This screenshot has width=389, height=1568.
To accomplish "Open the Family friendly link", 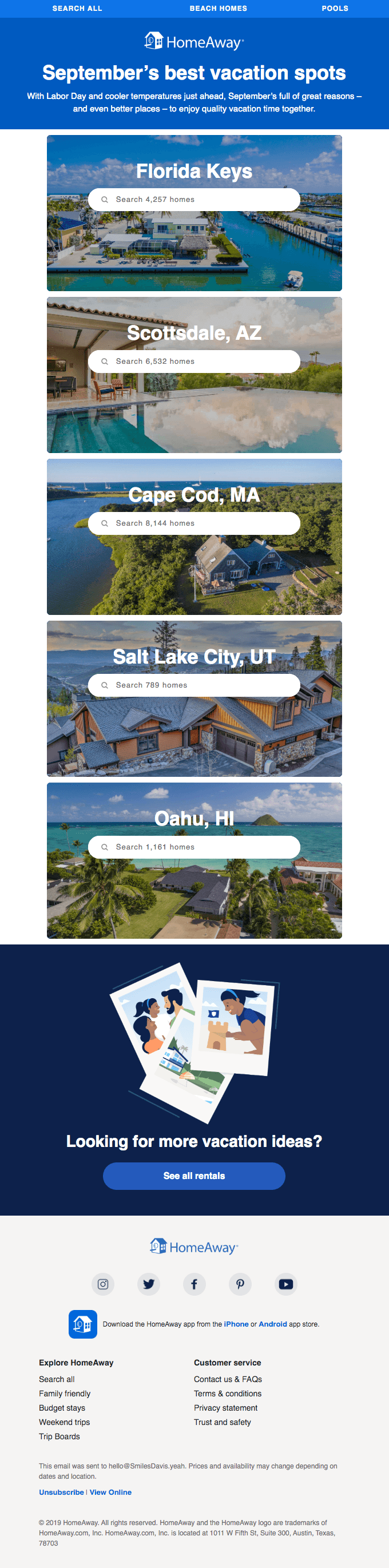I will coord(65,1394).
